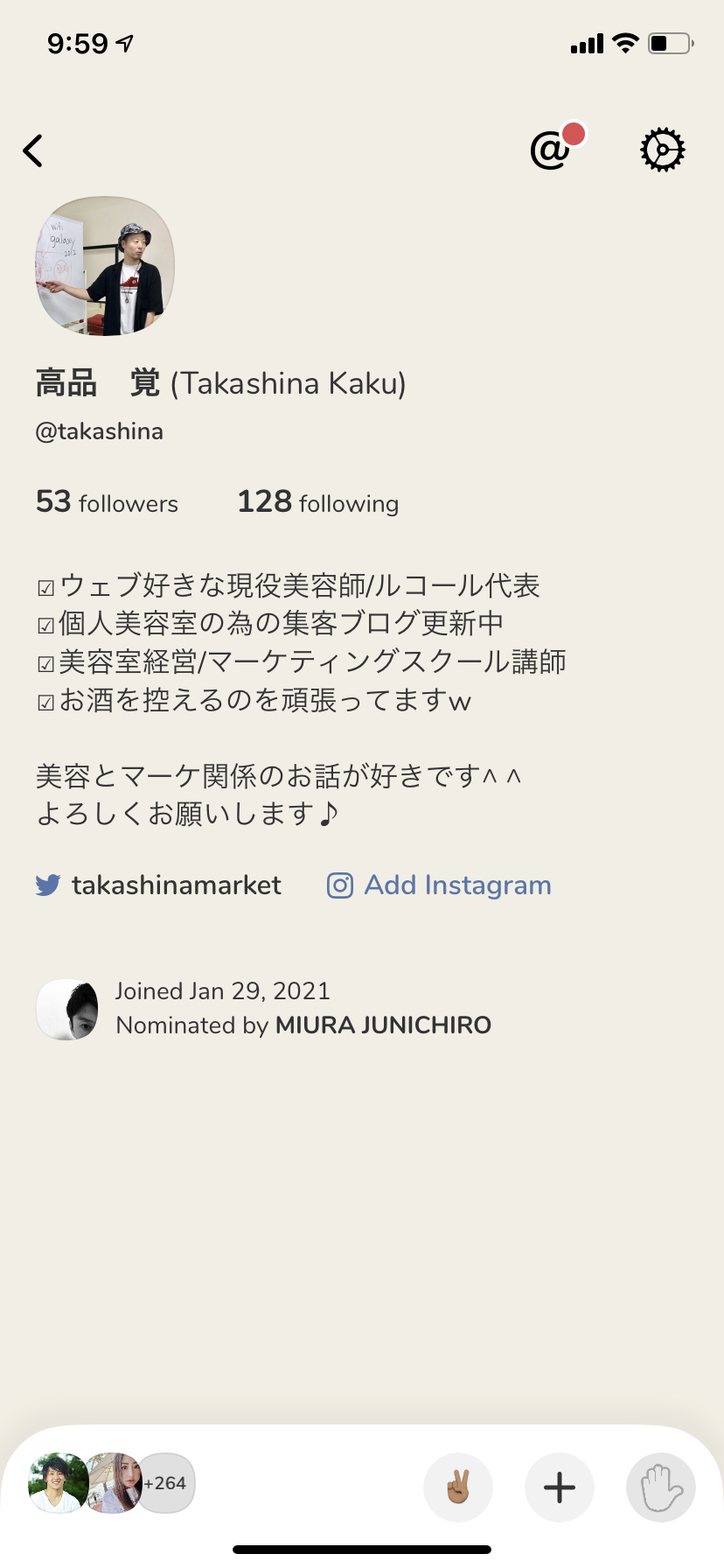Open the room participants with +264
724x1568 pixels.
pos(112,1483)
